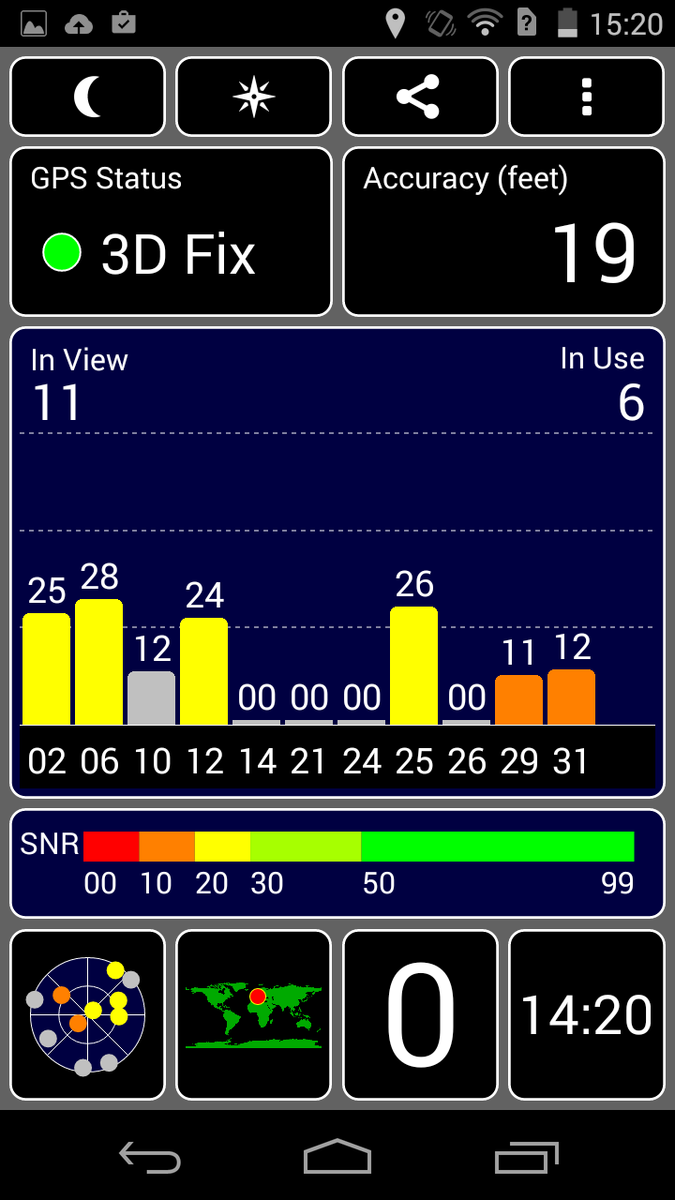Open the compass view
675x1200 pixels.
(x=253, y=96)
